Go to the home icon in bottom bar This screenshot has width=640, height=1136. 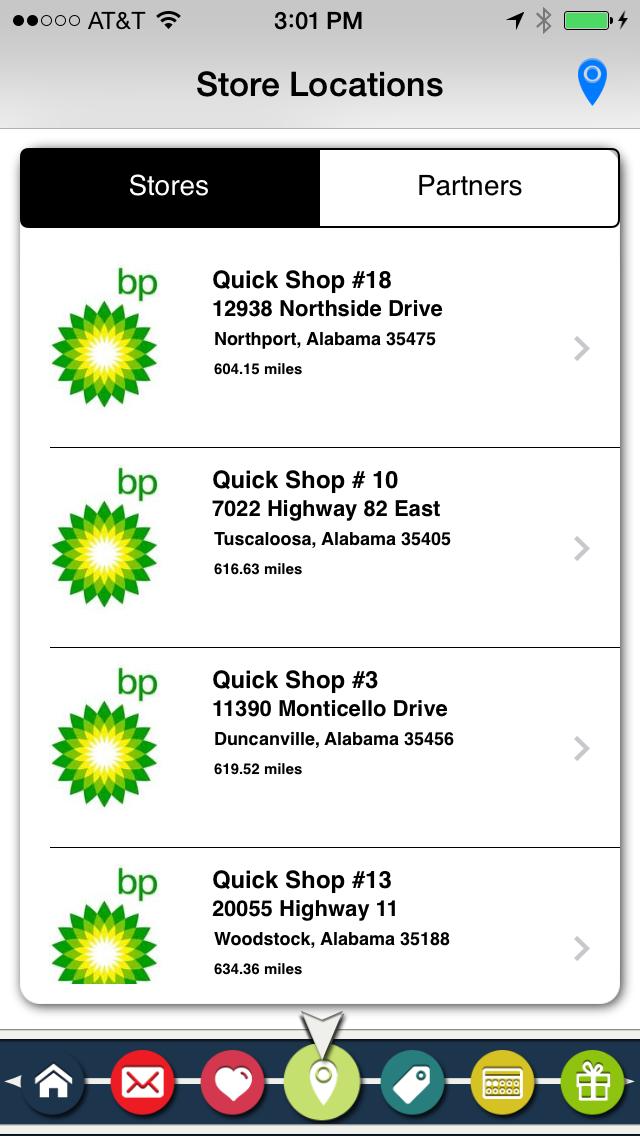tap(53, 1082)
